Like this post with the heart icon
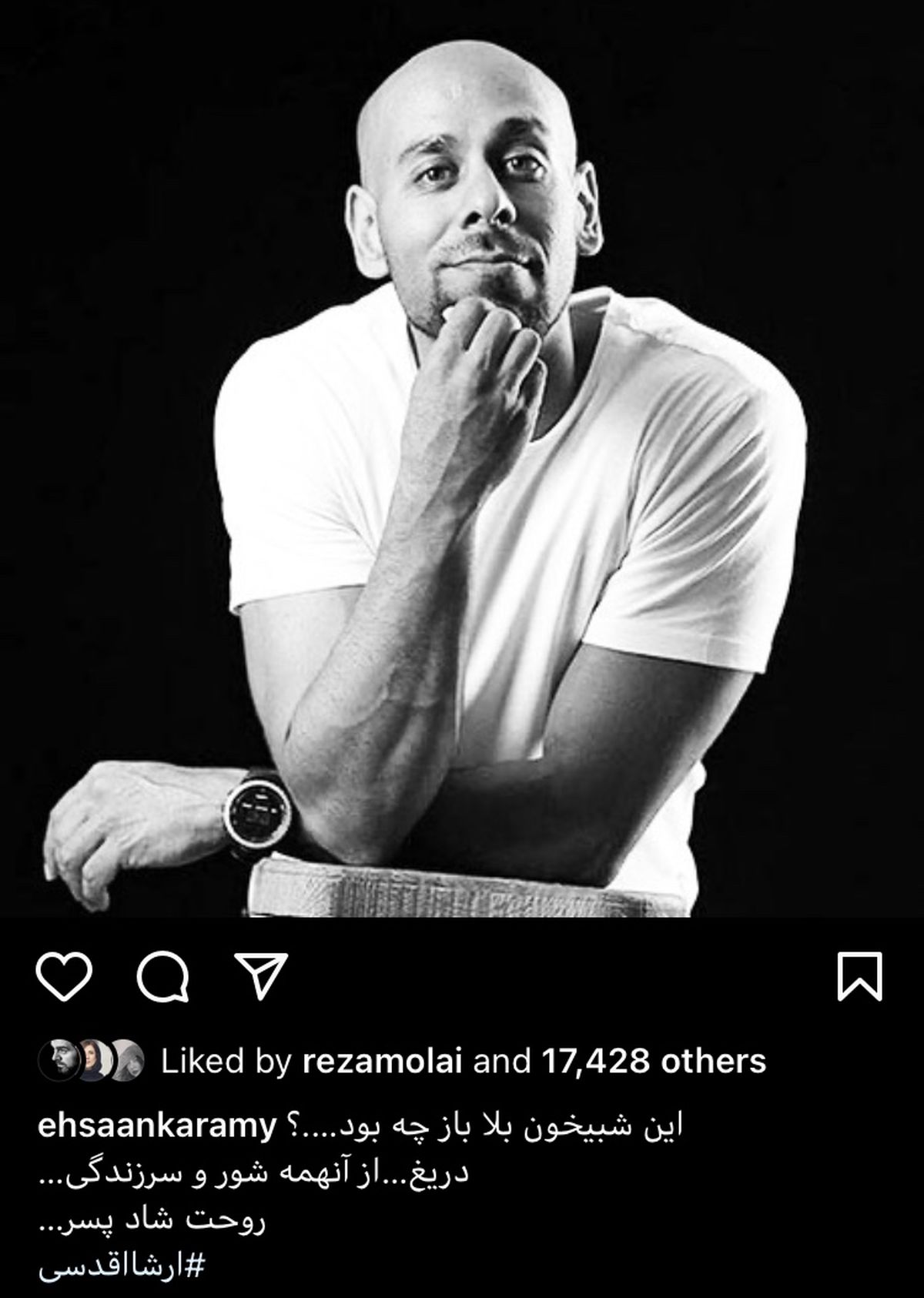 click(64, 976)
